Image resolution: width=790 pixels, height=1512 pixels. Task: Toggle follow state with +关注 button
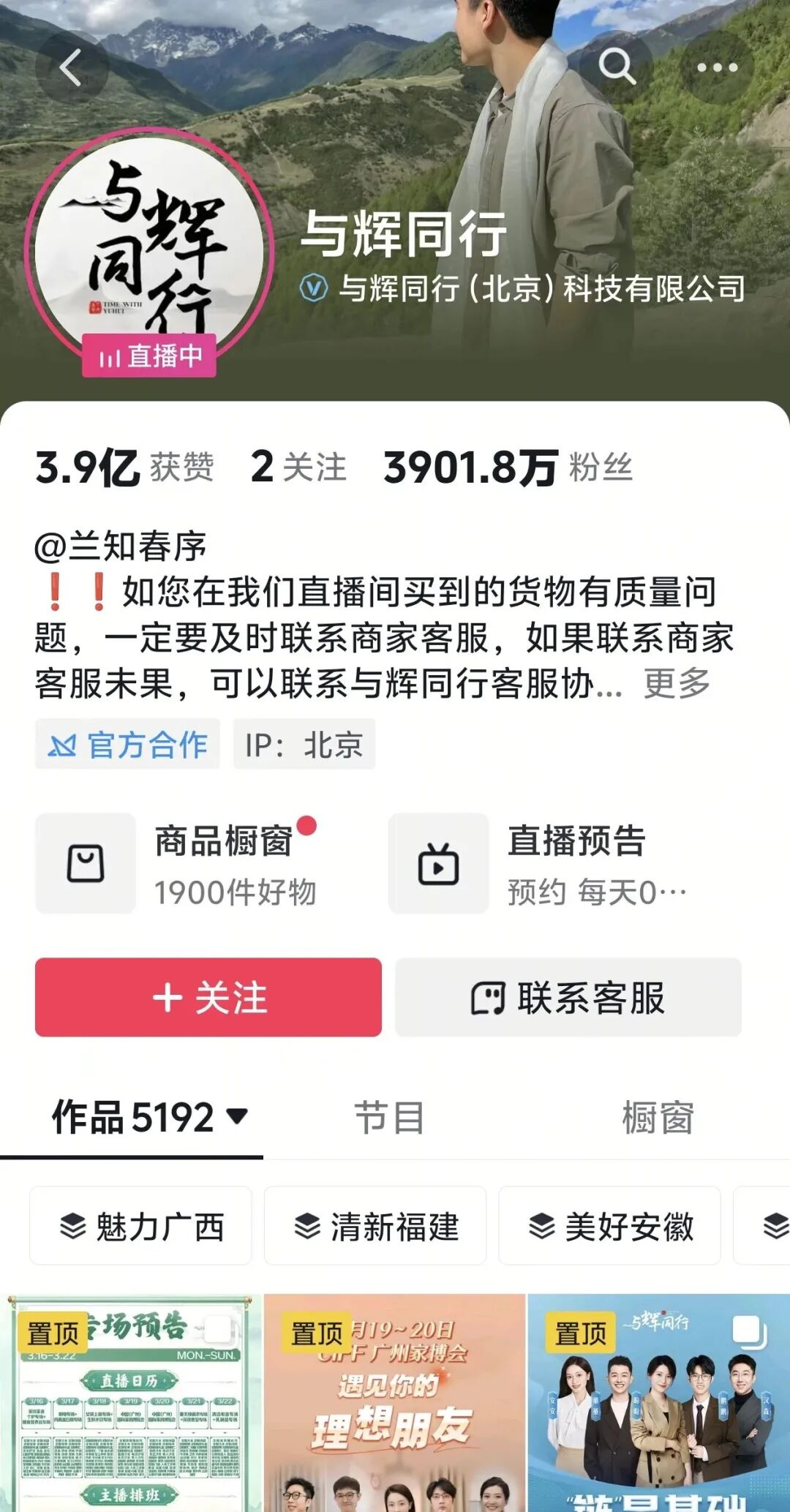[x=212, y=998]
